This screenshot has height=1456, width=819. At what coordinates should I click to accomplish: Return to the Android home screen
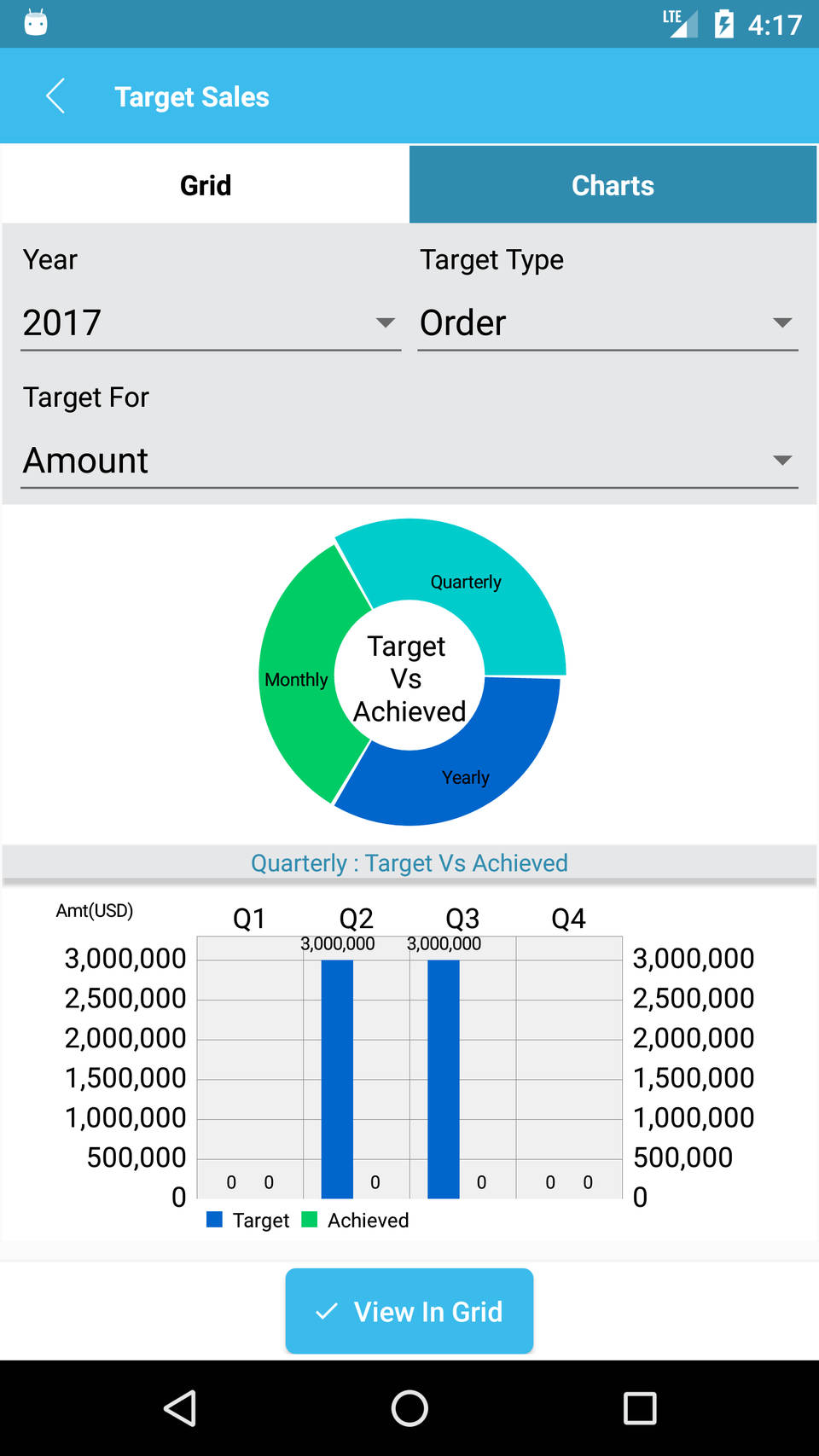pos(409,1408)
